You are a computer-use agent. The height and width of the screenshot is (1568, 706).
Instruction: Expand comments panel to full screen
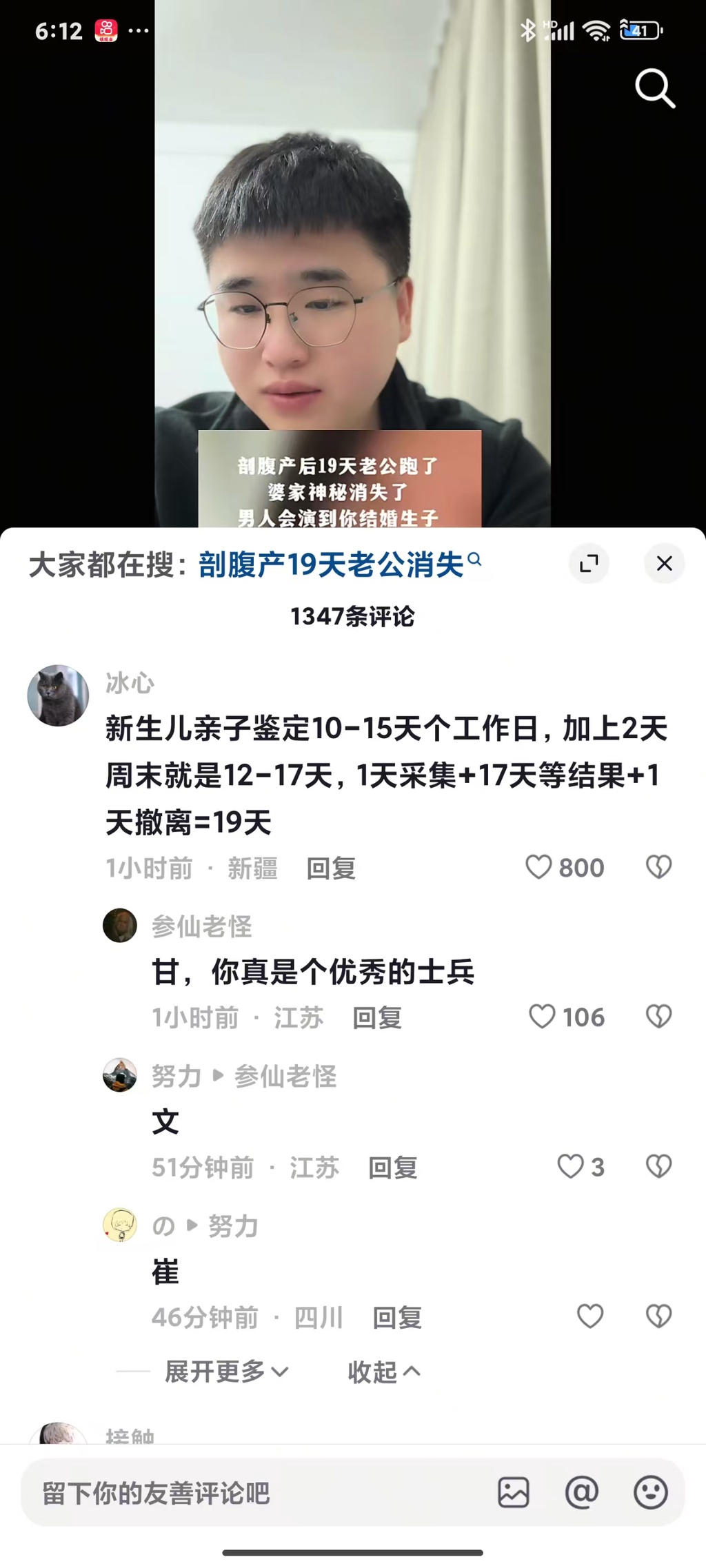click(589, 564)
